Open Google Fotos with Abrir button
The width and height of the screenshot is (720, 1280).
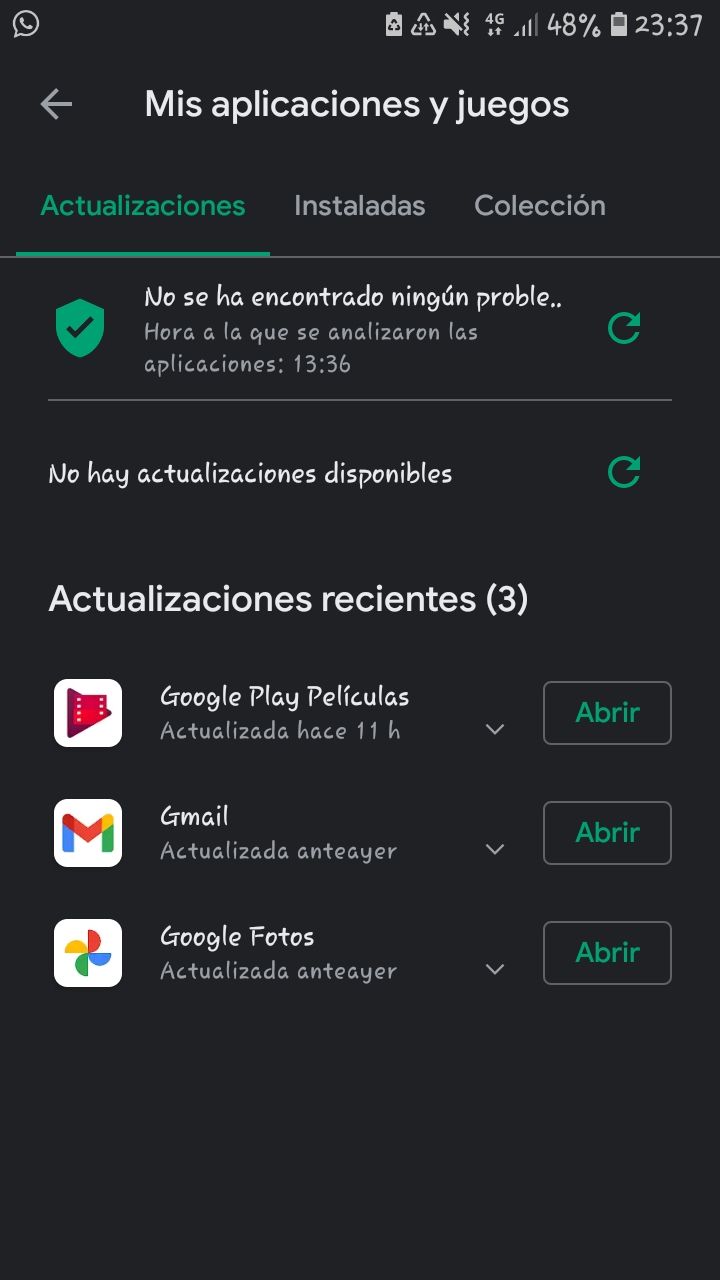click(x=607, y=953)
